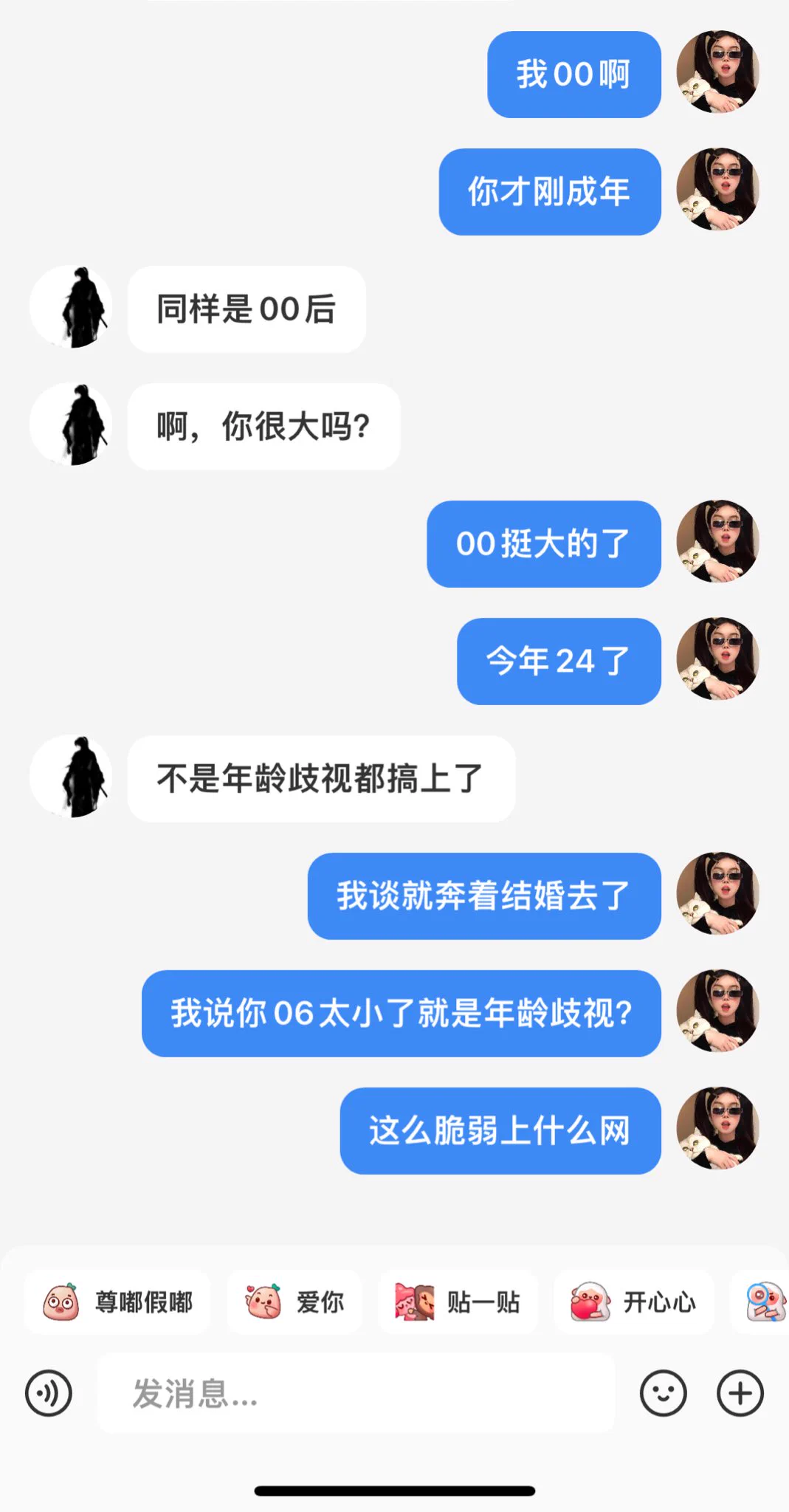Focus the 发消息 message input field
This screenshot has width=789, height=1512.
(354, 1393)
